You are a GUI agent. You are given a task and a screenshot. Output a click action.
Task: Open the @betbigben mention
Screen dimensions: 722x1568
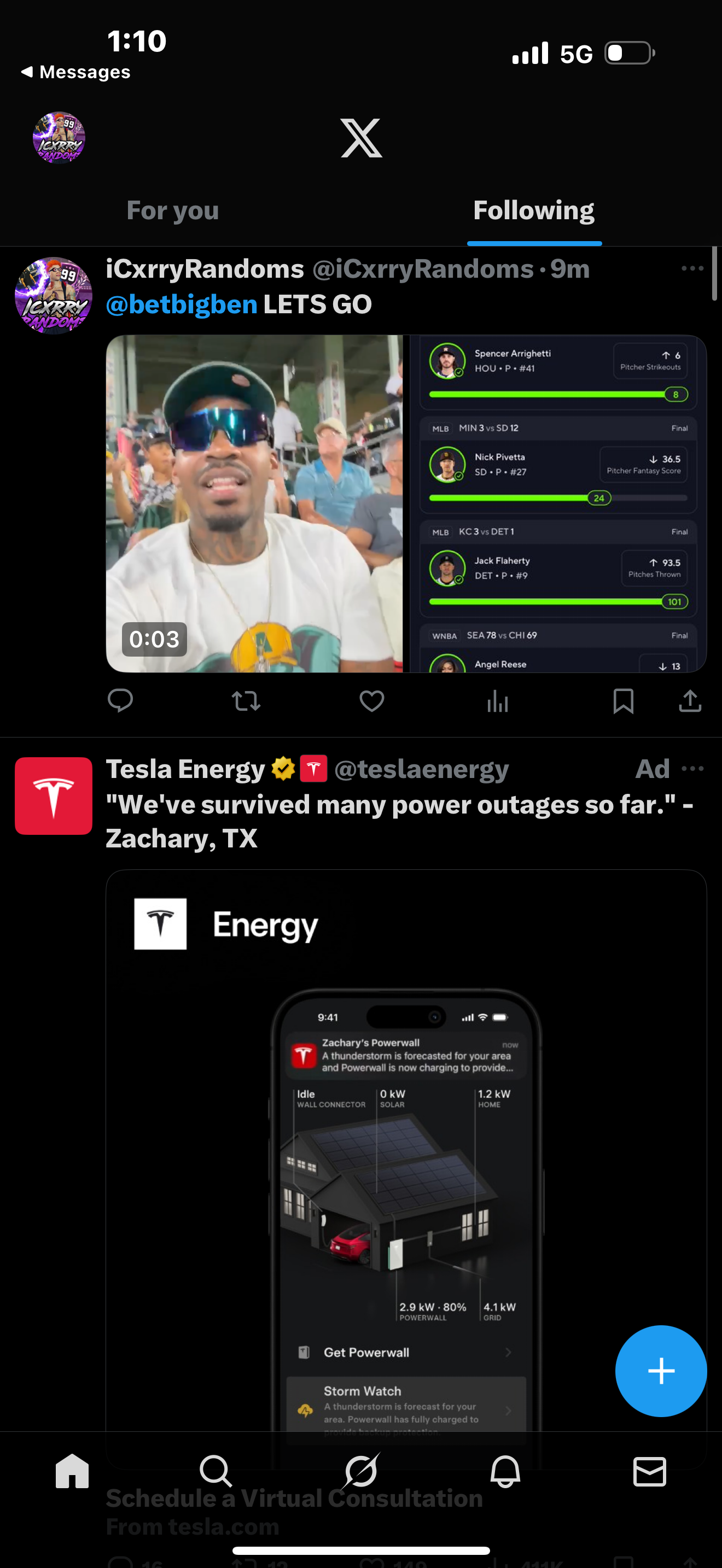point(182,305)
